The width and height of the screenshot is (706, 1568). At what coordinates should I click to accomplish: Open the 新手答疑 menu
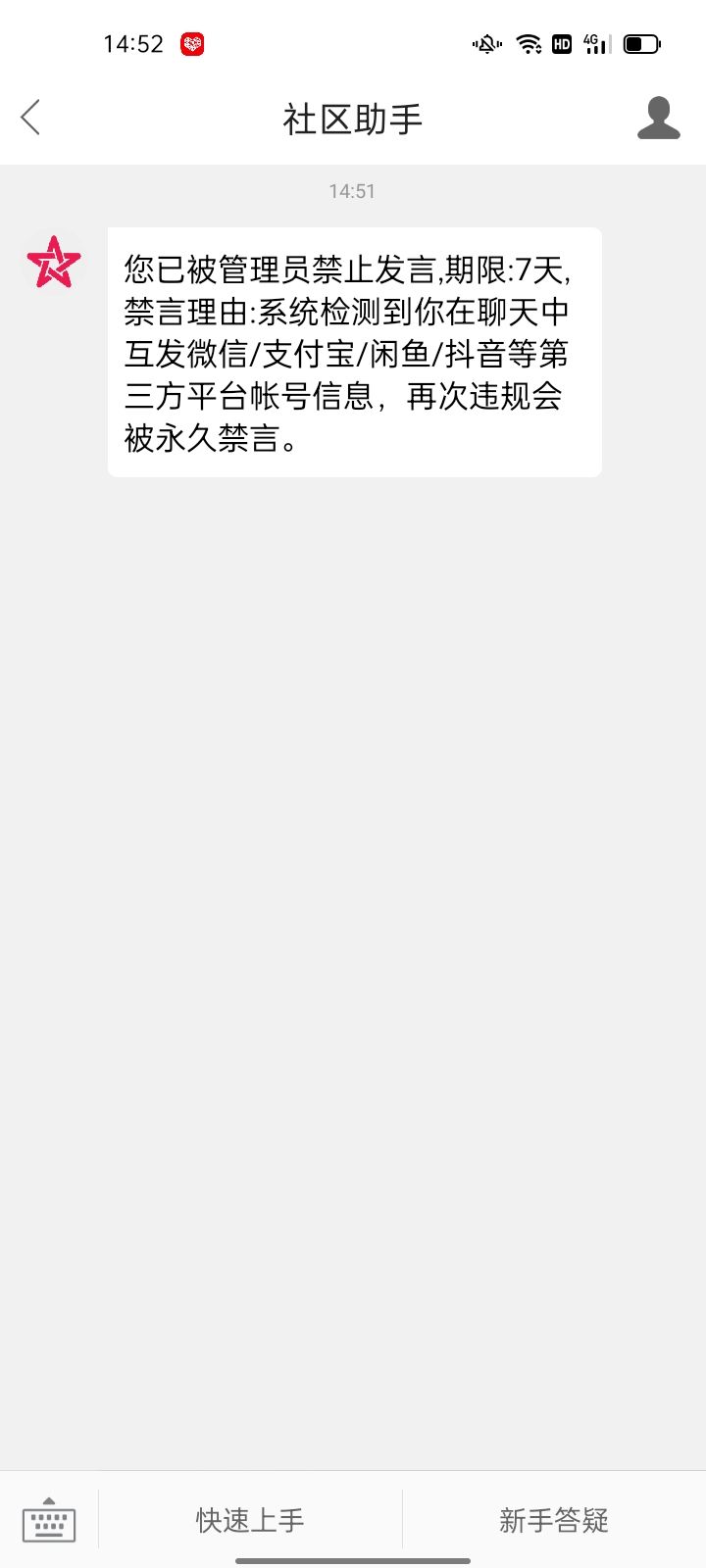[554, 1520]
